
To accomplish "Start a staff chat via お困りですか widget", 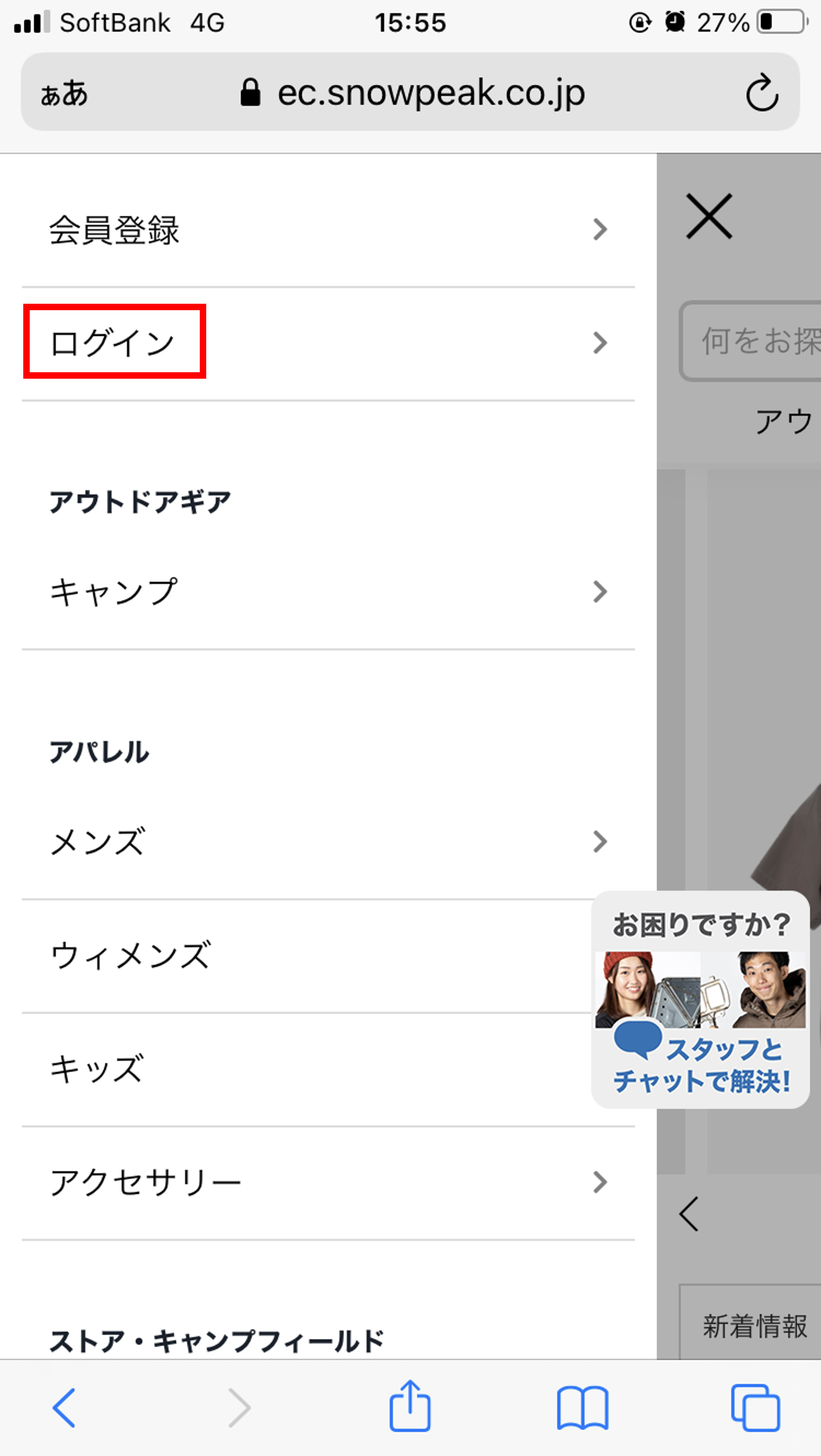I will (701, 1000).
